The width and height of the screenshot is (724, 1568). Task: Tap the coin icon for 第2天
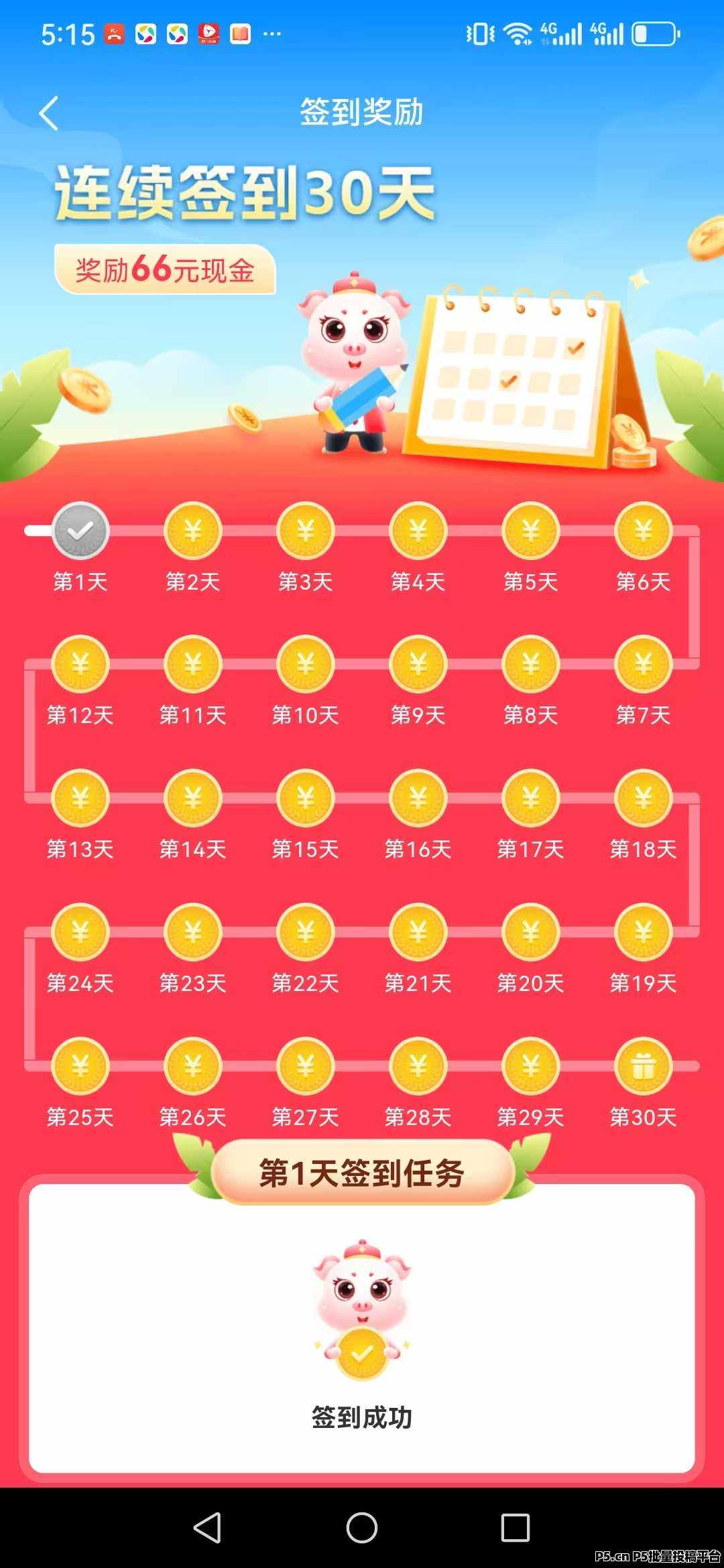(x=192, y=530)
